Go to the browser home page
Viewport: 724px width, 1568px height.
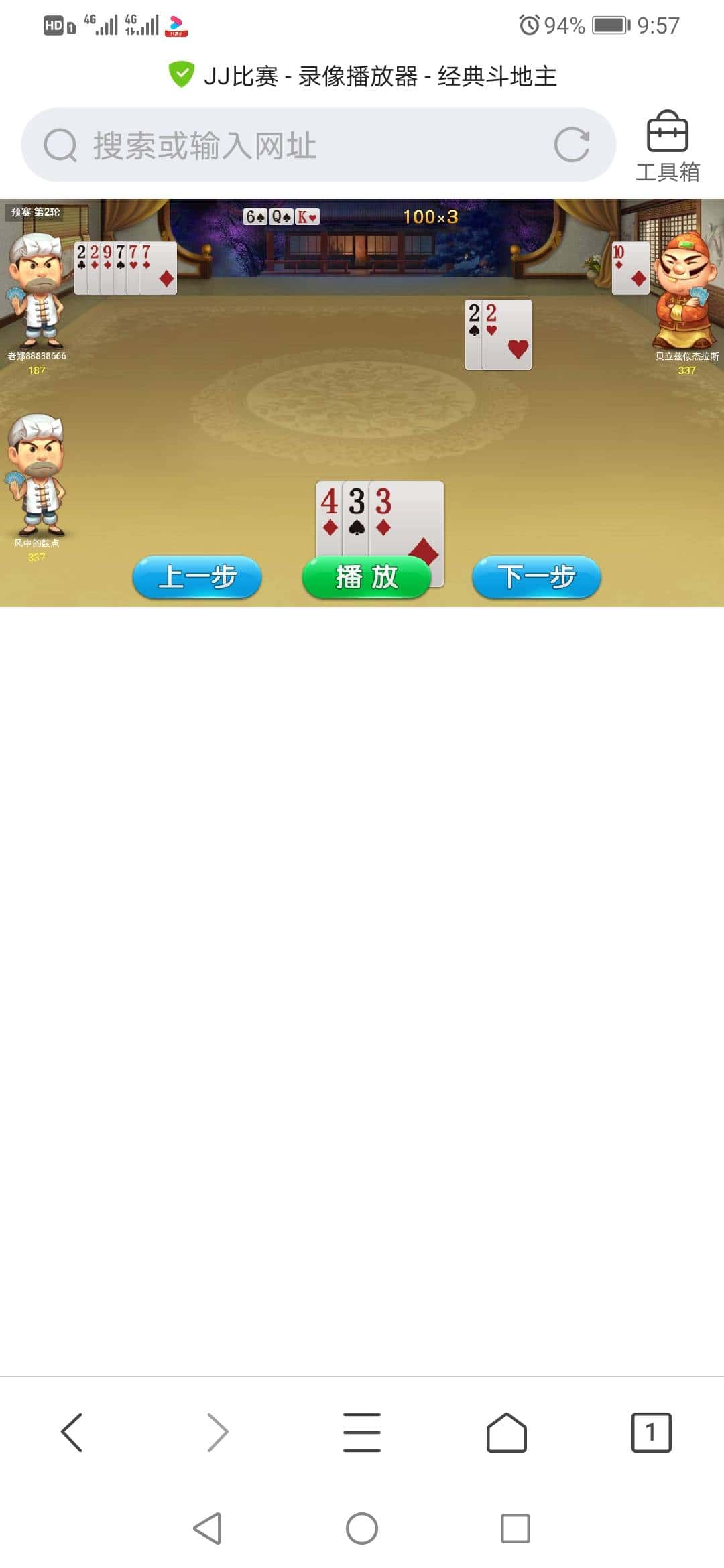coord(506,1432)
